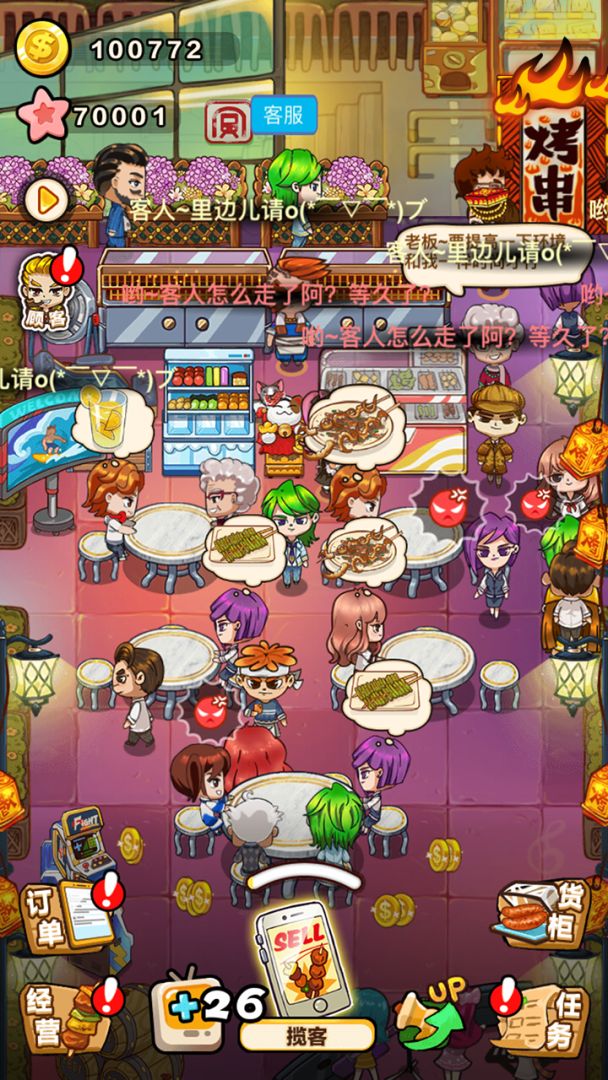Viewport: 608px width, 1080px height.
Task: Open the 客服 customer service button
Action: (284, 114)
